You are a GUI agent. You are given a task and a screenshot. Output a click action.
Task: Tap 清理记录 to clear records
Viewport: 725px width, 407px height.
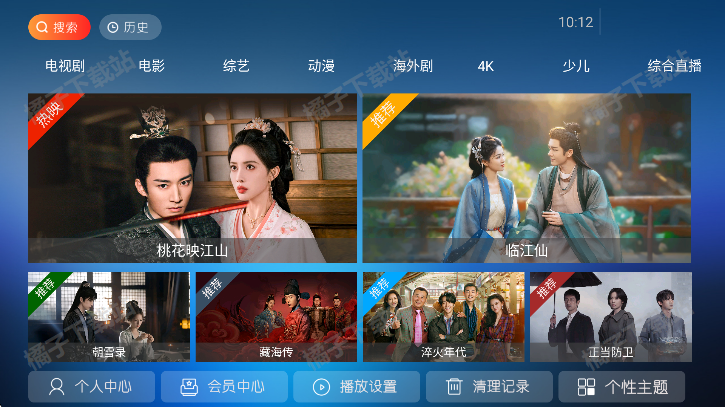(x=489, y=386)
